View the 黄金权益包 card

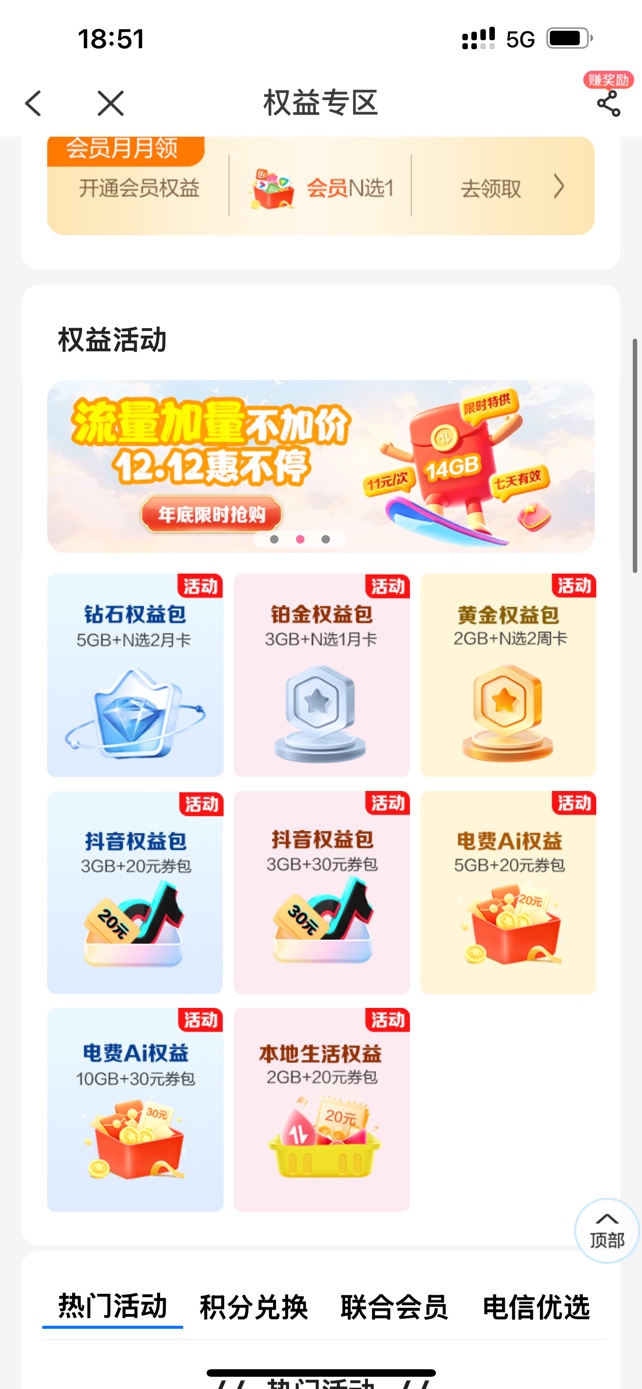[x=508, y=675]
